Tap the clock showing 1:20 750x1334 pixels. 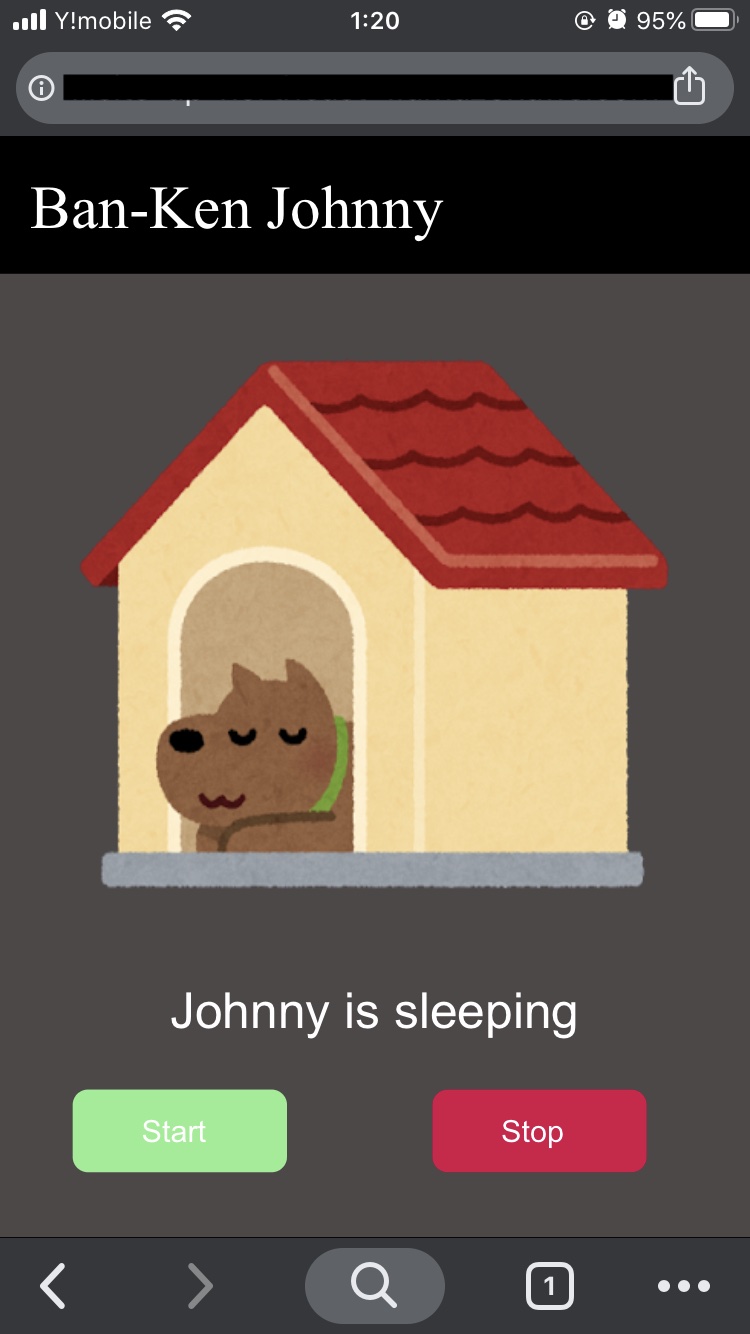point(374,18)
